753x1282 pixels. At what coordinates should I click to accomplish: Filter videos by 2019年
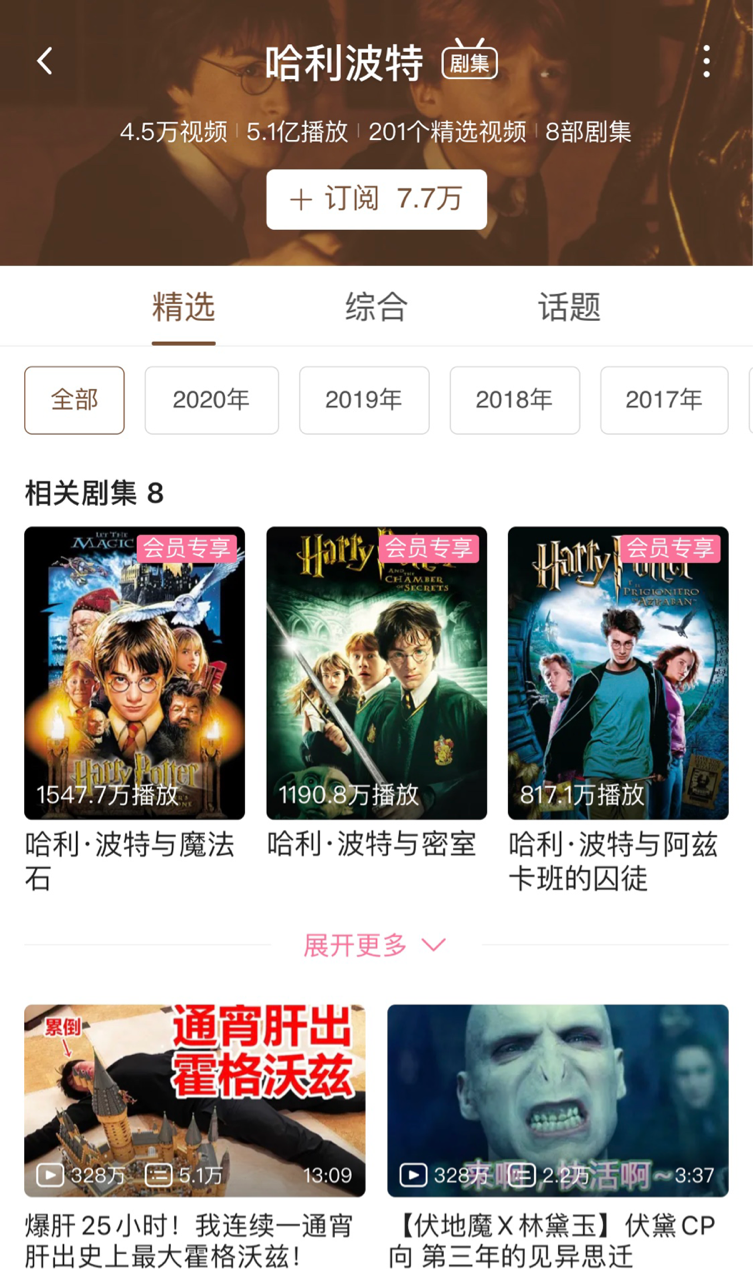[x=364, y=400]
